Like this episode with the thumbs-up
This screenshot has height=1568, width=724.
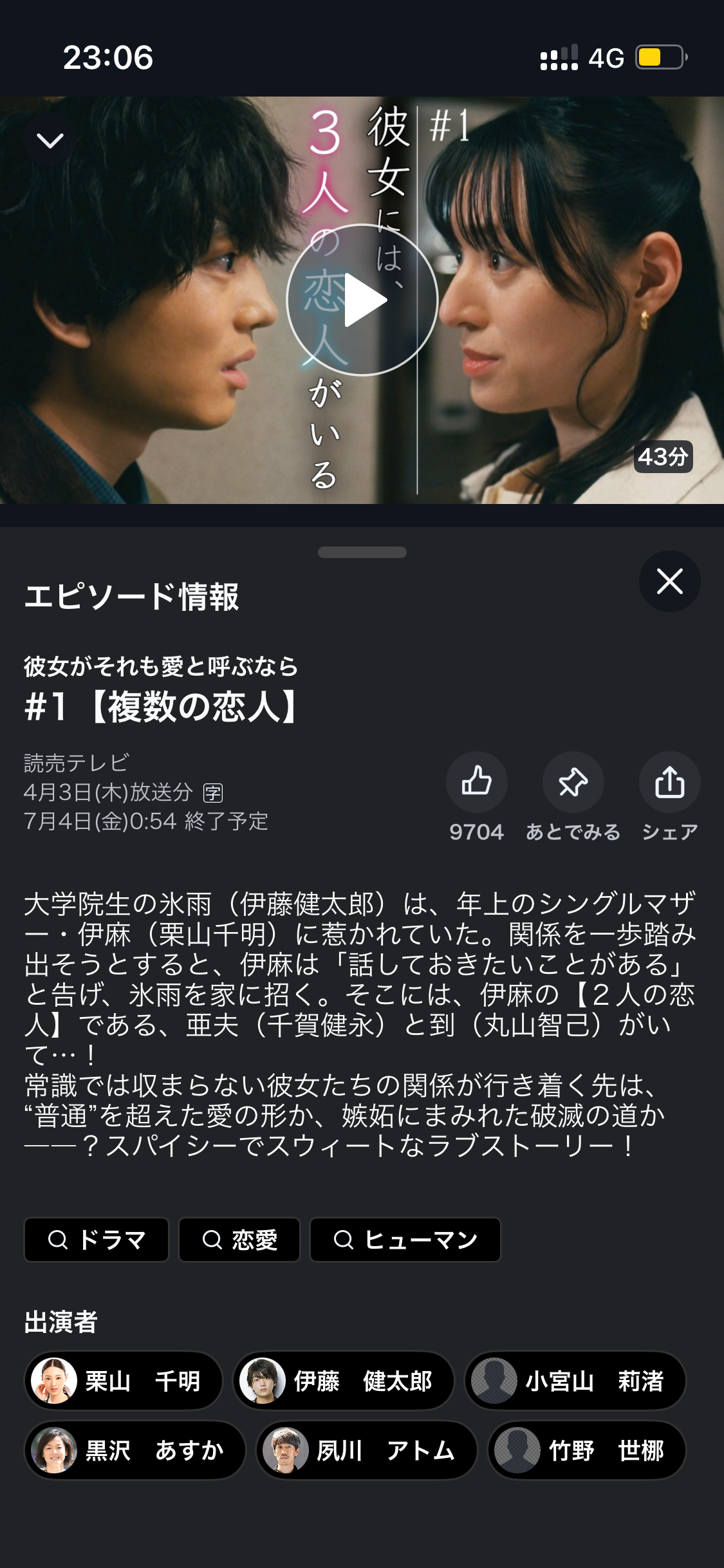[477, 782]
